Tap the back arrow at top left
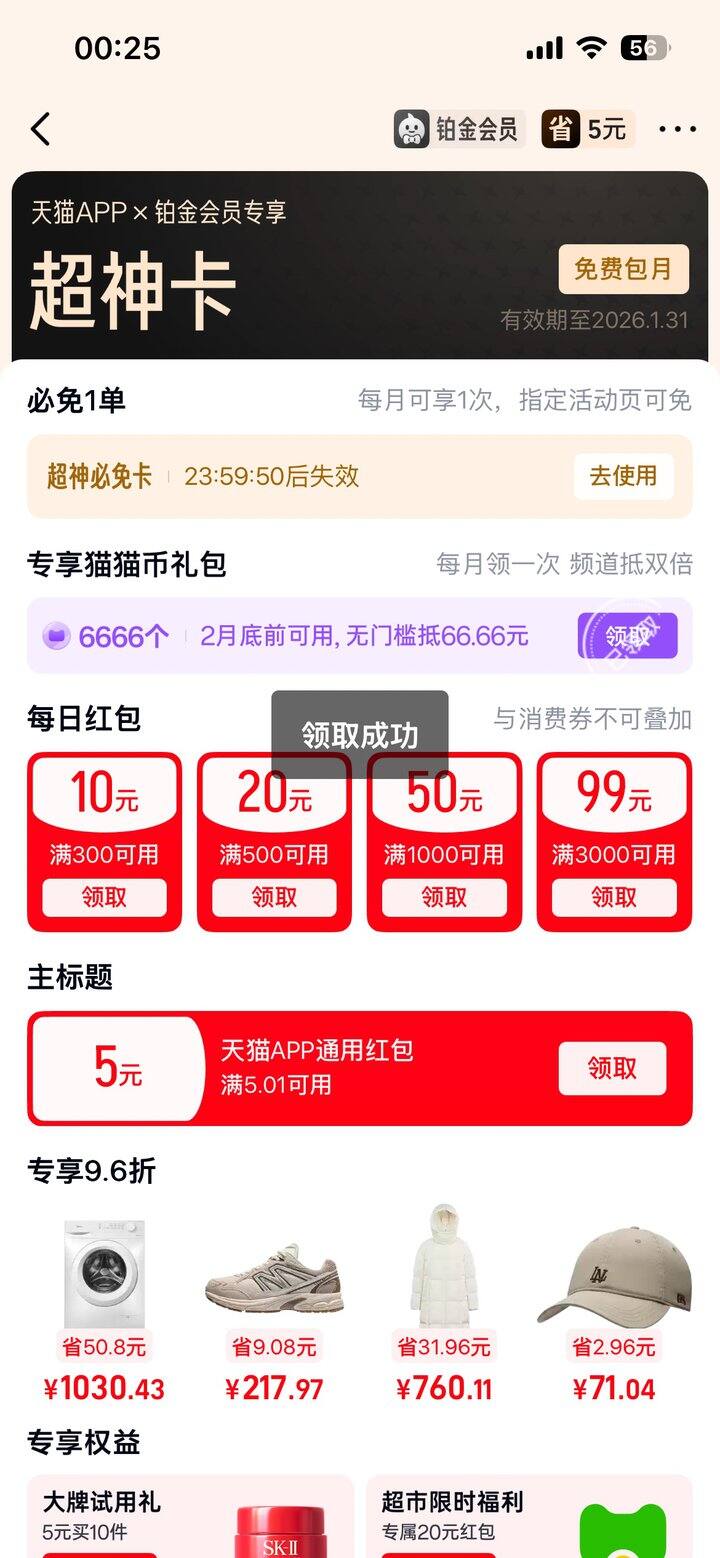The image size is (720, 1558). [x=41, y=129]
